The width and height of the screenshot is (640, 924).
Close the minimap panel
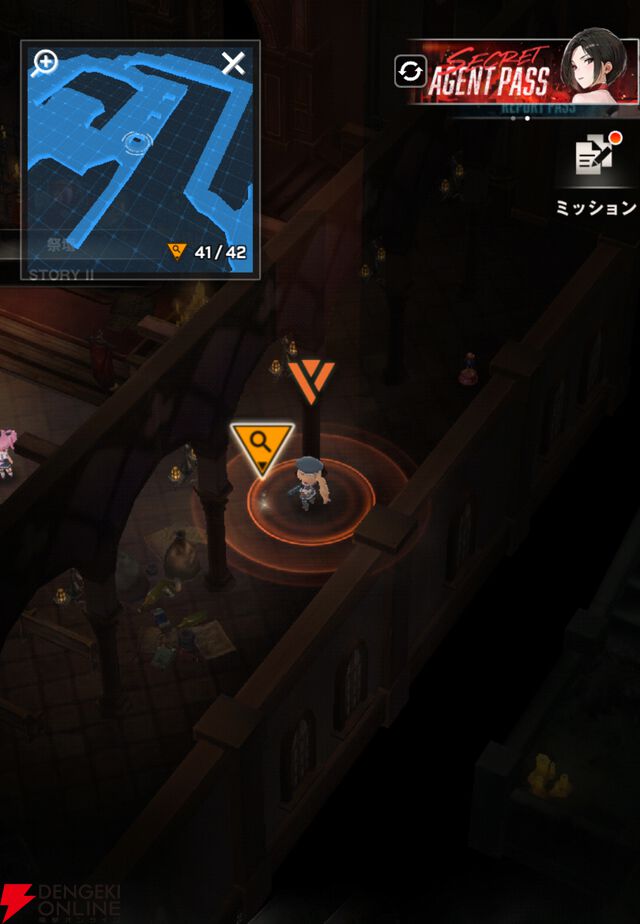(x=233, y=64)
